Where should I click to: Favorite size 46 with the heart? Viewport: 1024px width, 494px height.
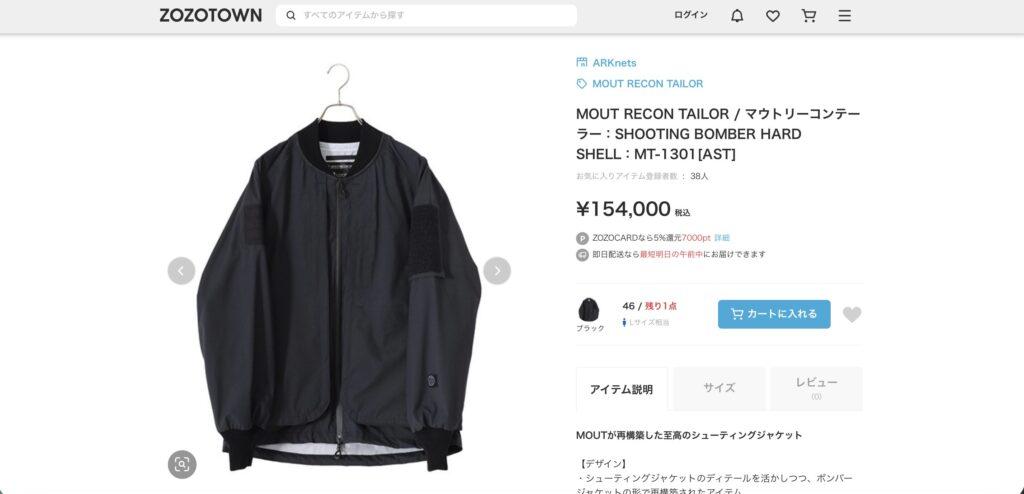(851, 315)
